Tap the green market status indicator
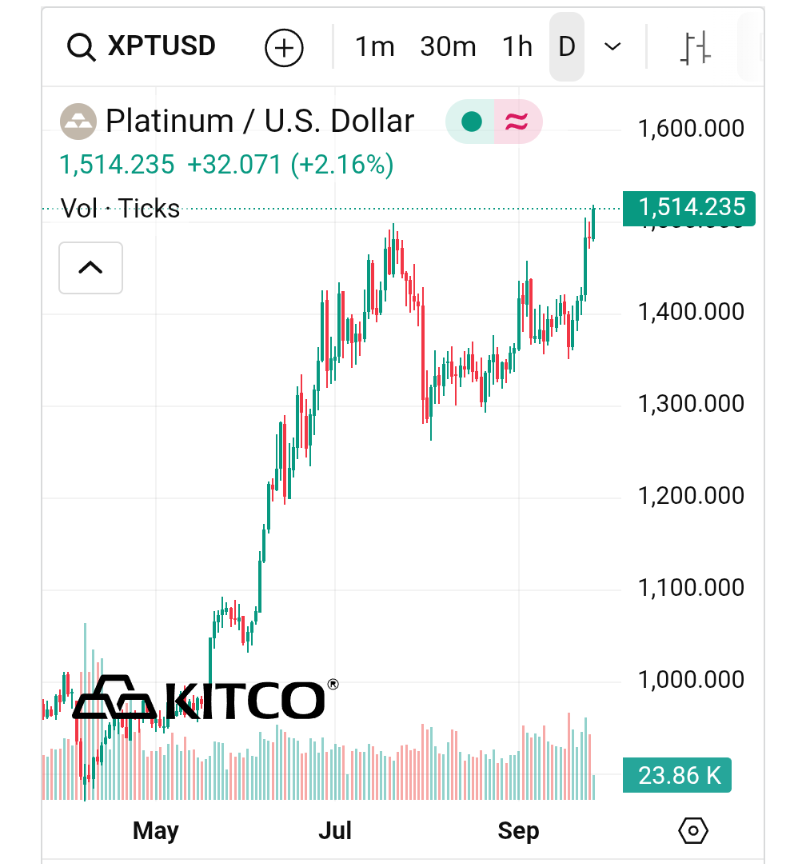Image resolution: width=806 pixels, height=864 pixels. pos(472,122)
